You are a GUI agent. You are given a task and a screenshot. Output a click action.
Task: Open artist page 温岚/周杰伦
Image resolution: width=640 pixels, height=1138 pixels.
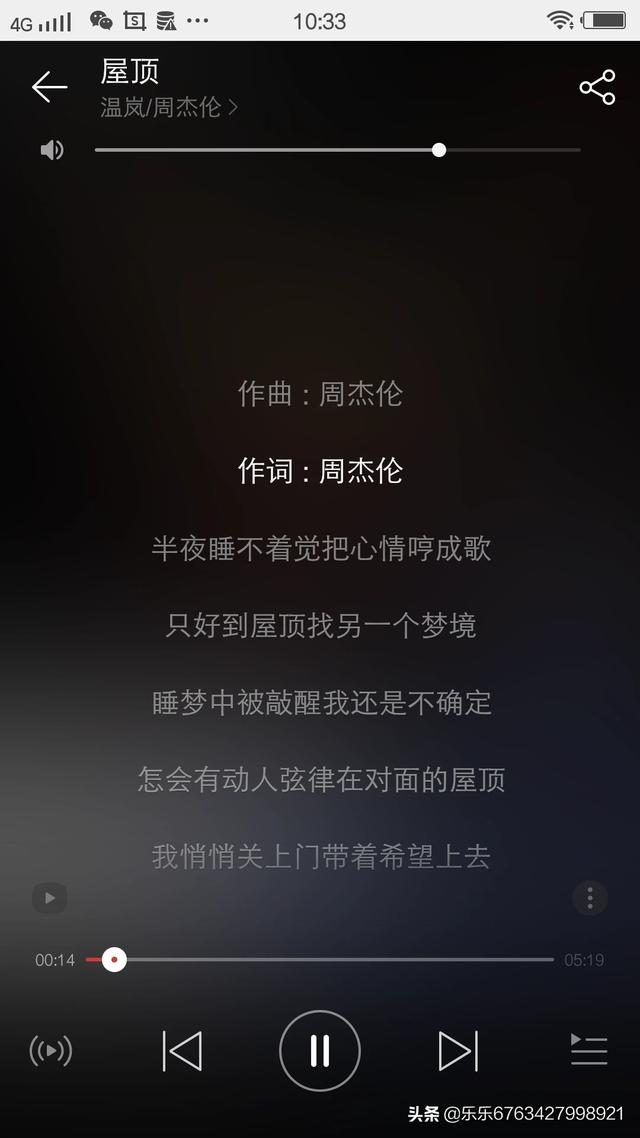[x=169, y=107]
